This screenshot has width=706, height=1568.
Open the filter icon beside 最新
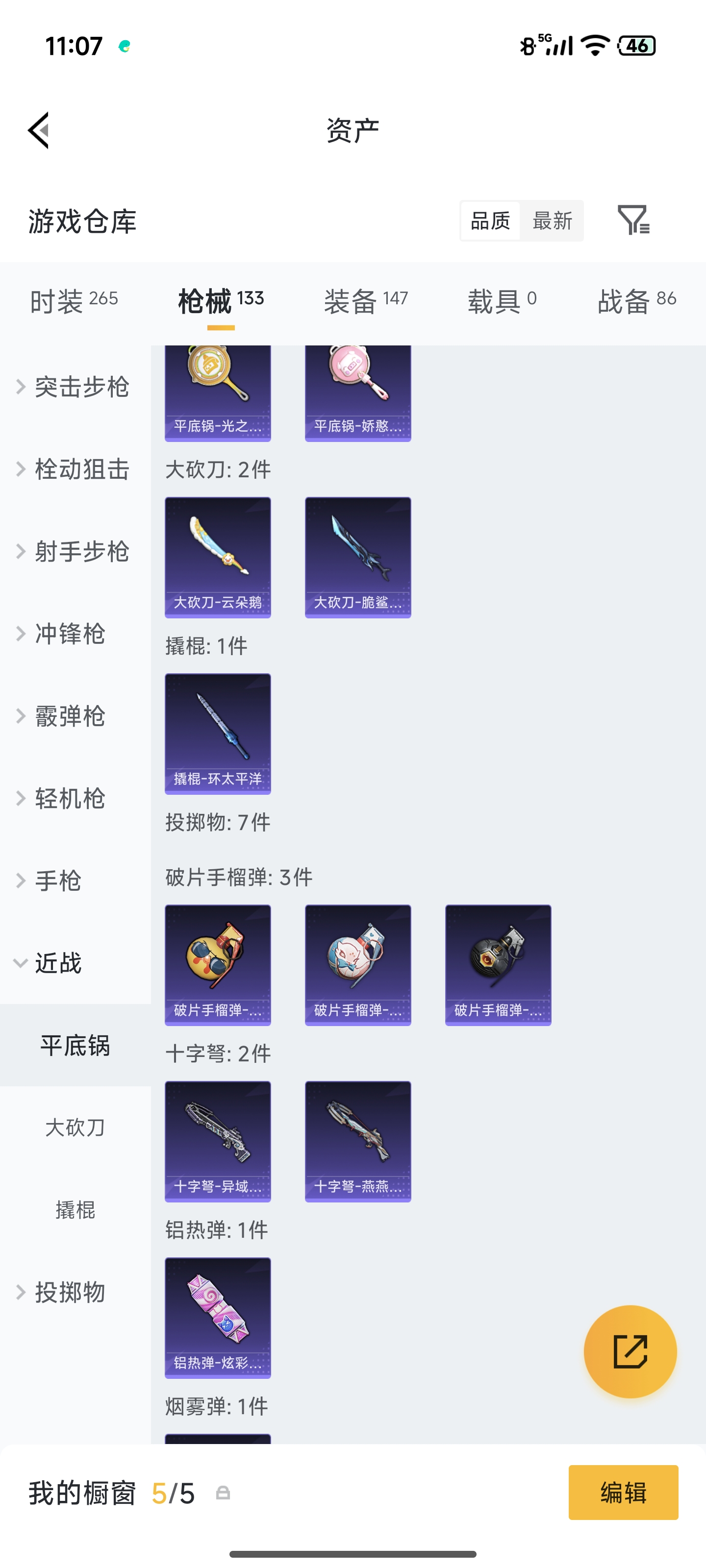pos(633,220)
